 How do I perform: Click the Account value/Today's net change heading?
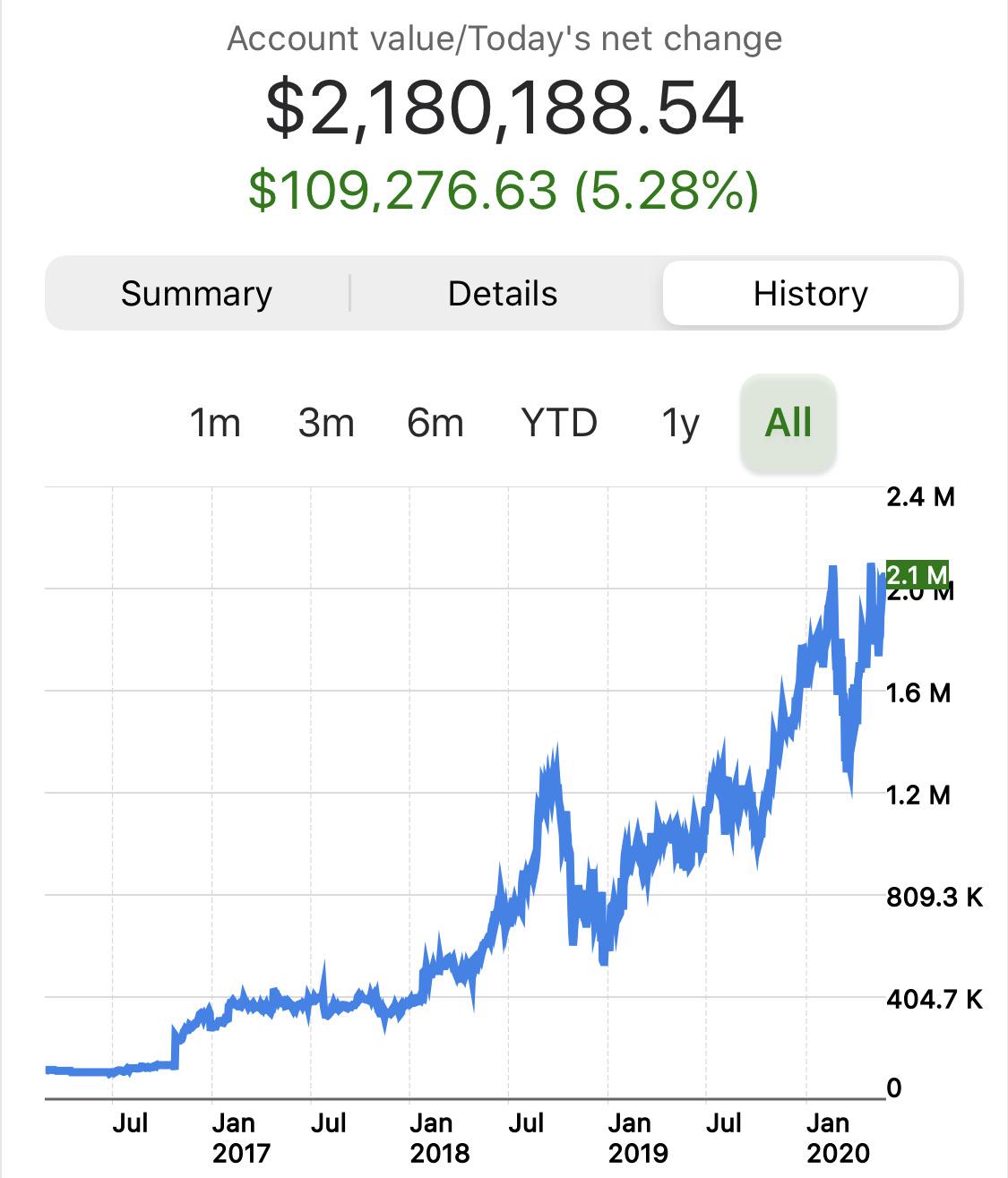[504, 39]
